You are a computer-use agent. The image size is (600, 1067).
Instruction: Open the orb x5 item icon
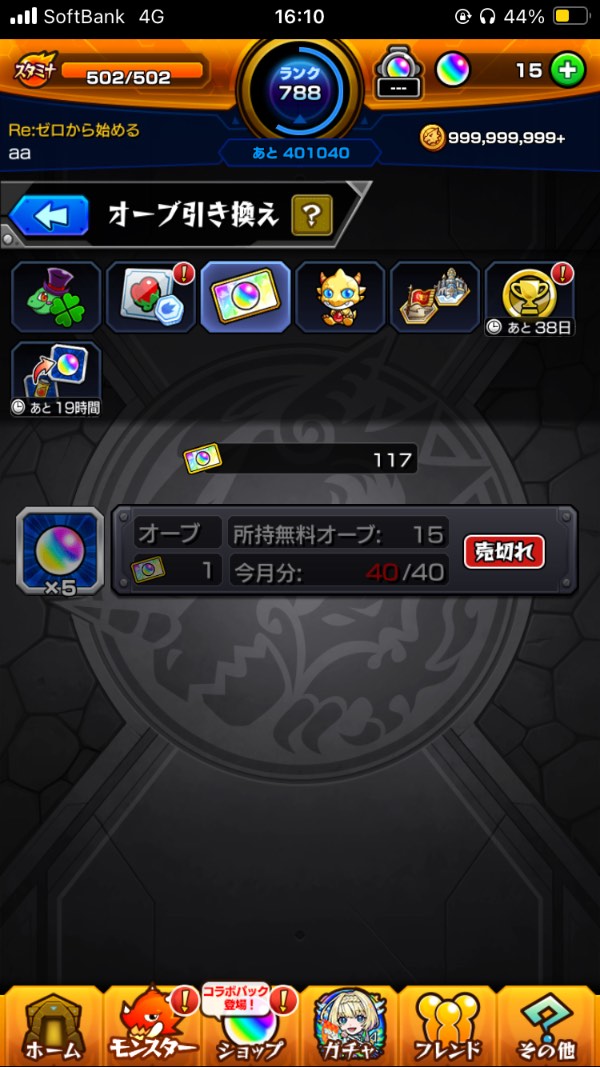(60, 551)
